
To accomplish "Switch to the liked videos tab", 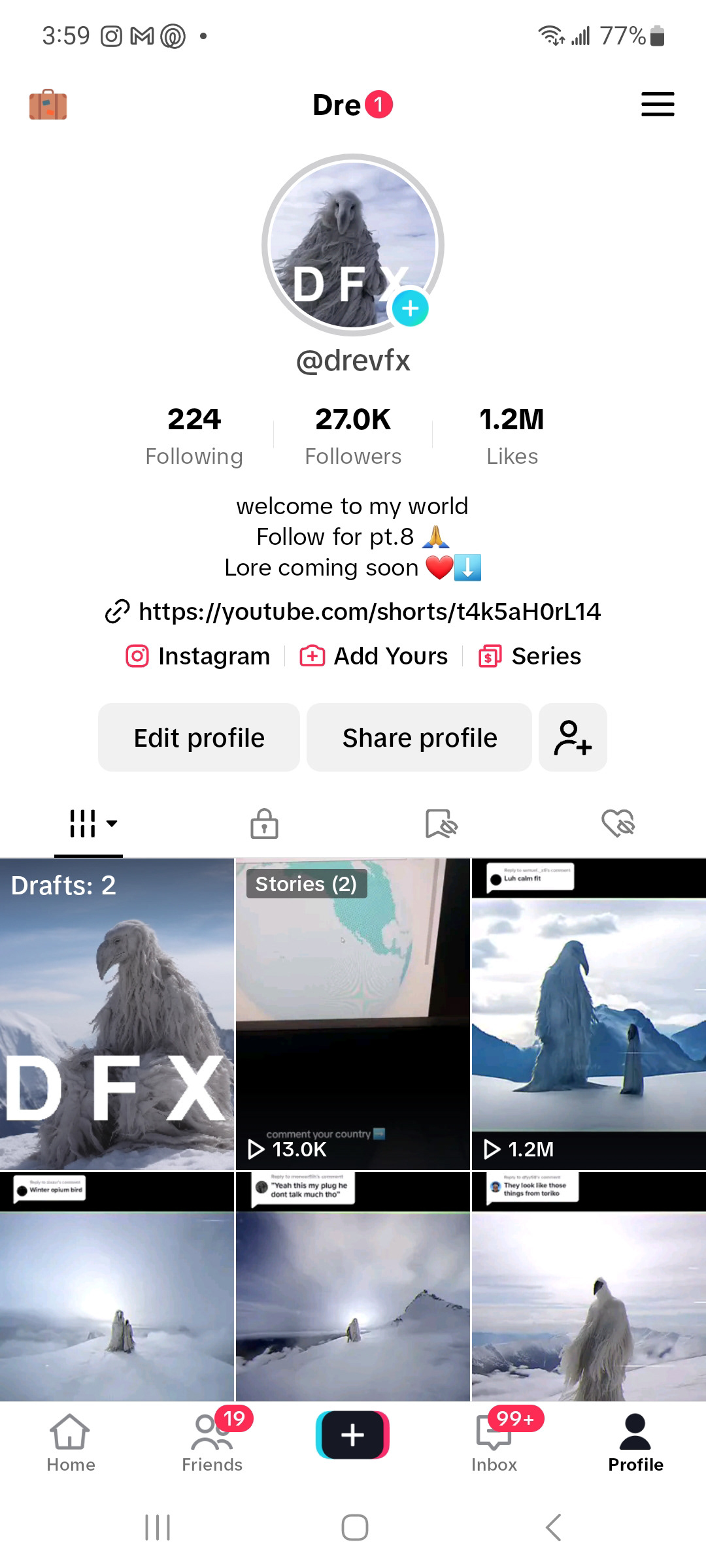I will point(618,823).
